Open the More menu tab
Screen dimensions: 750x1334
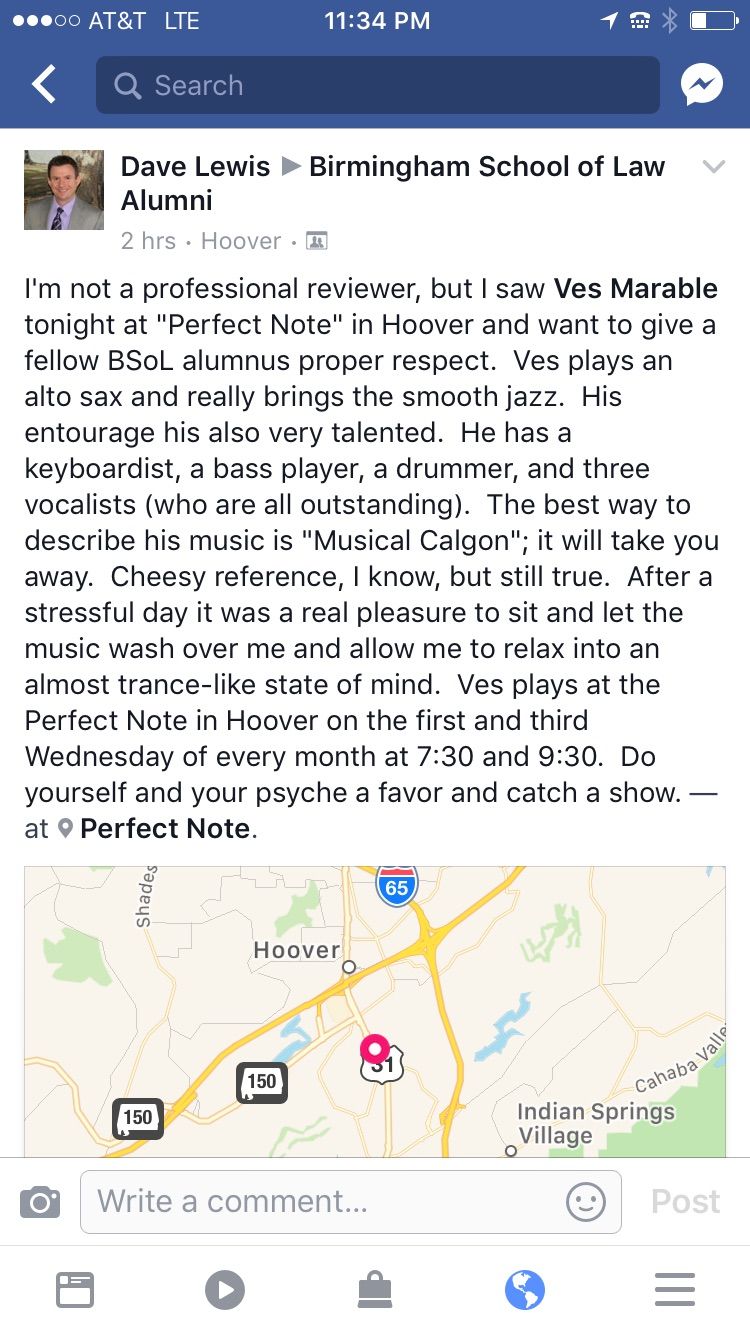coord(675,1290)
